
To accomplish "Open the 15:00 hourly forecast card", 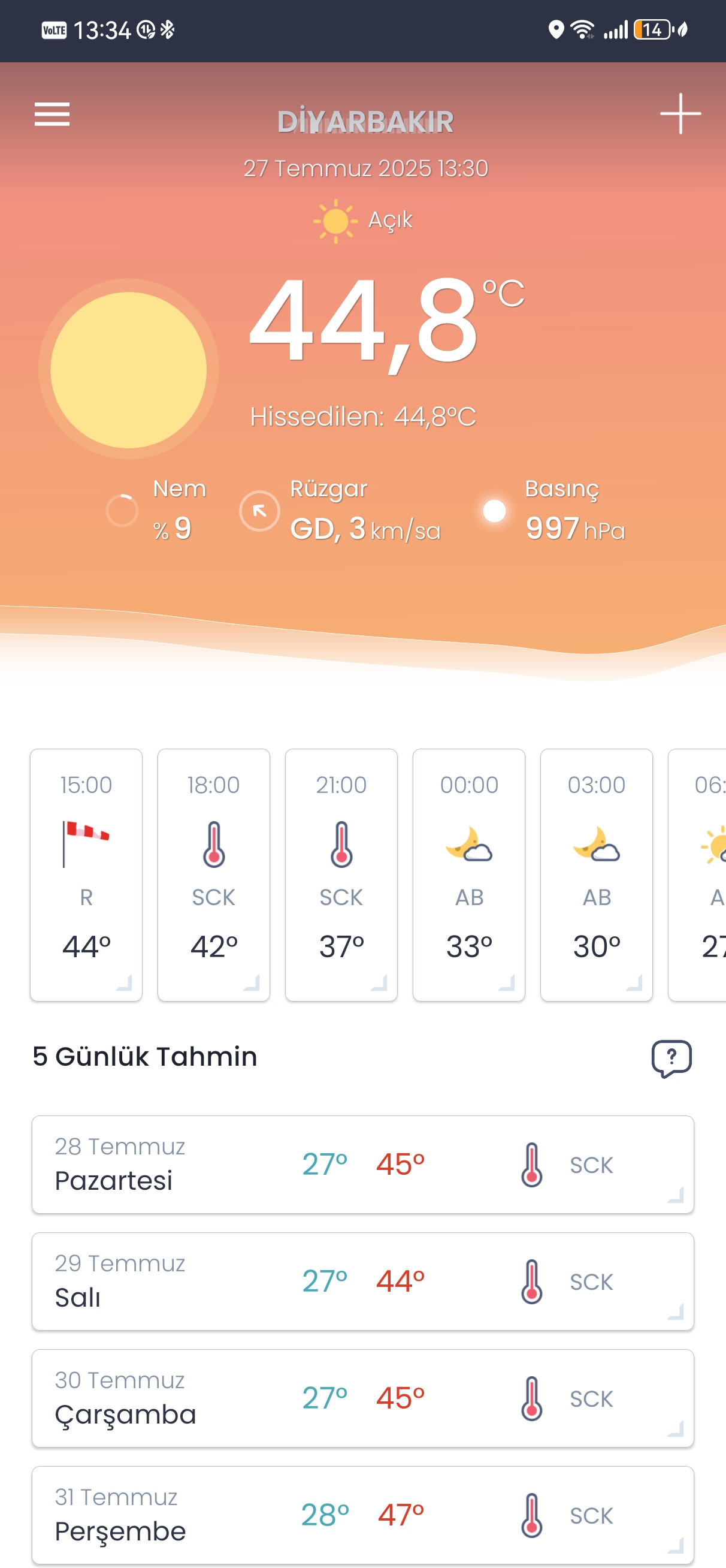I will tap(86, 874).
